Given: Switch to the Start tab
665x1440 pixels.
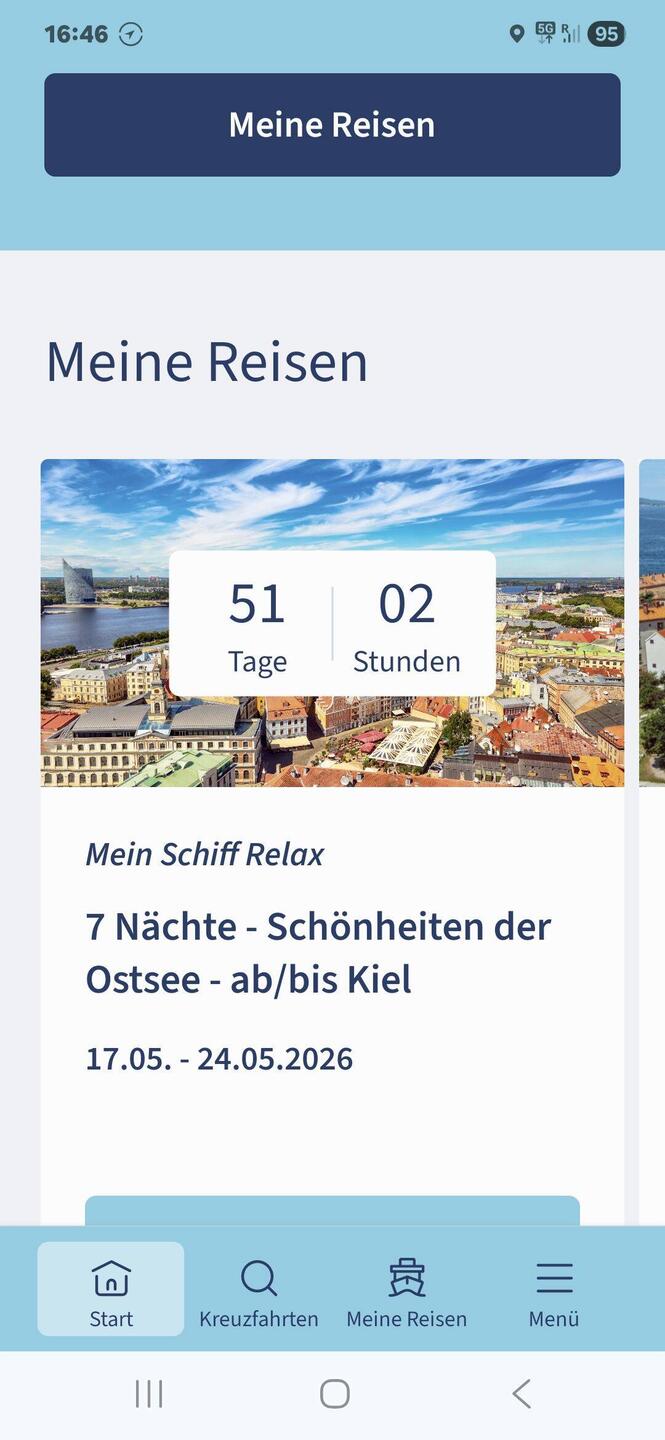Looking at the screenshot, I should [x=111, y=1290].
